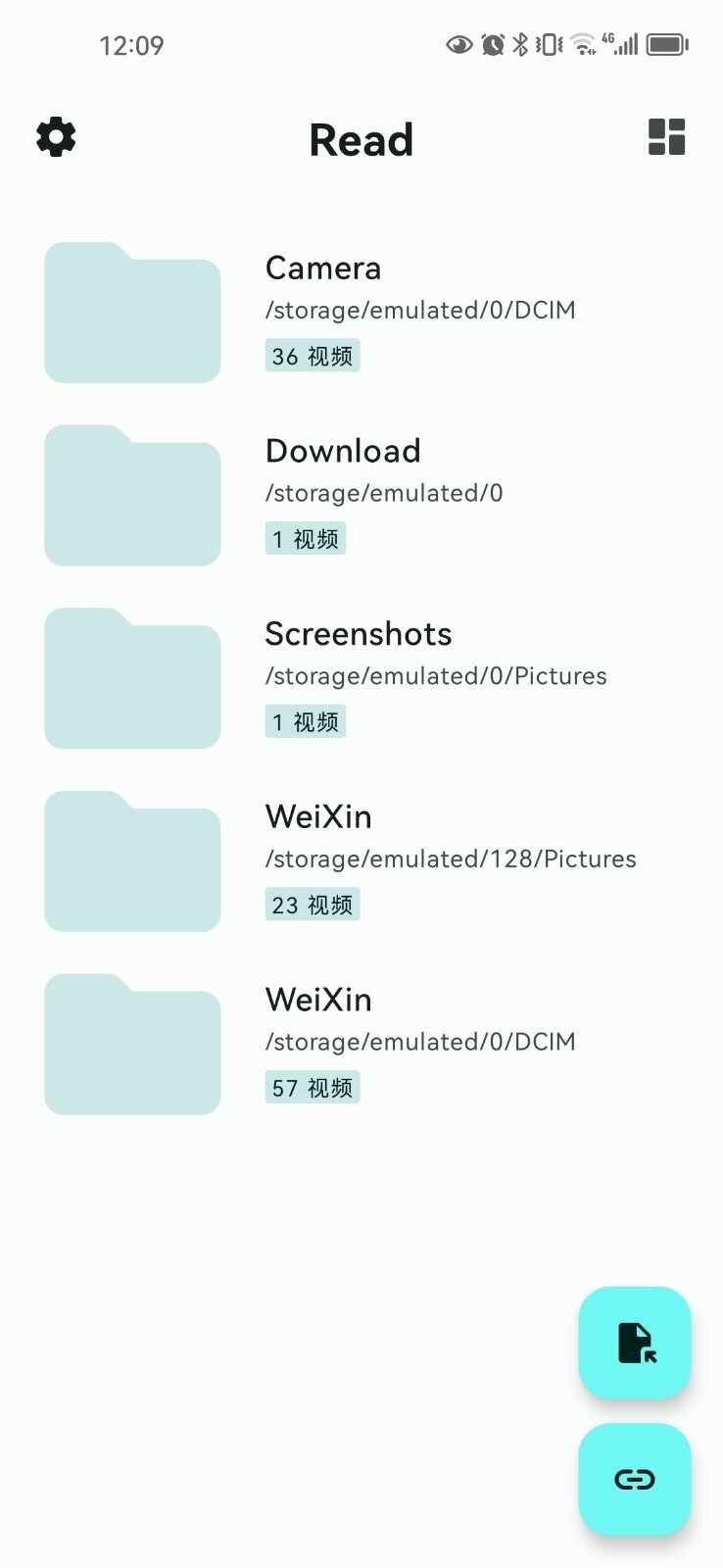723x1568 pixels.
Task: Switch to grid layout view
Action: point(666,137)
